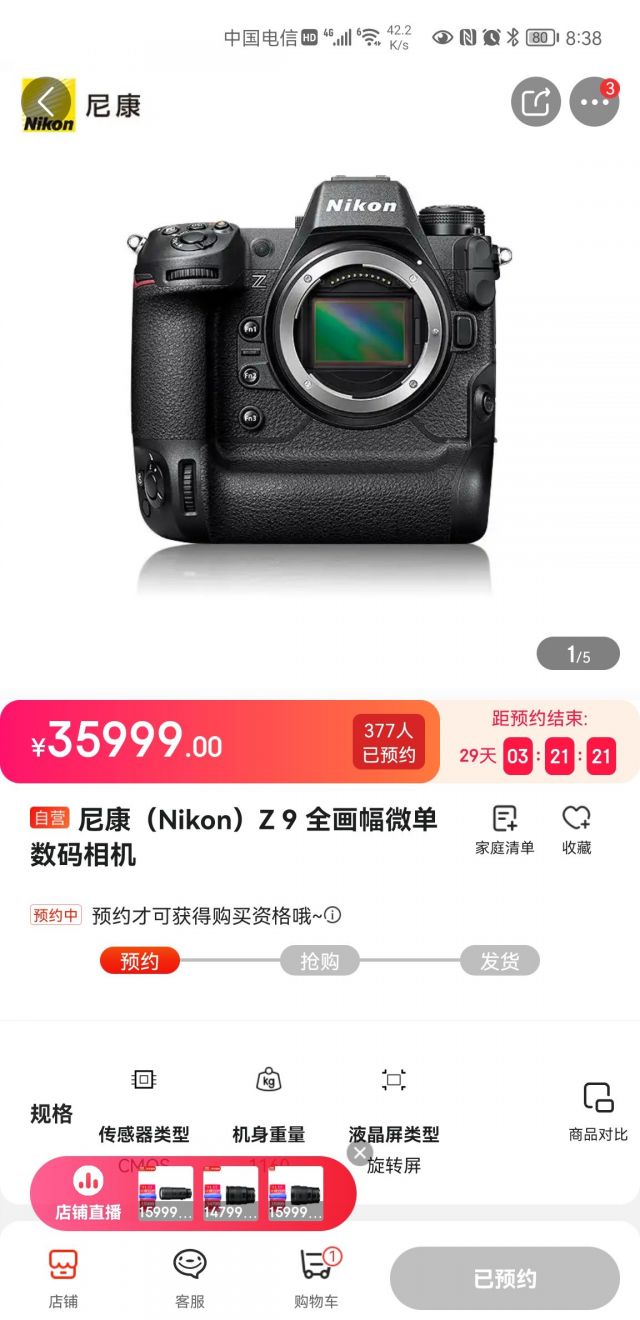Open the three-dot overflow menu
This screenshot has height=1320, width=640.
pyautogui.click(x=594, y=102)
